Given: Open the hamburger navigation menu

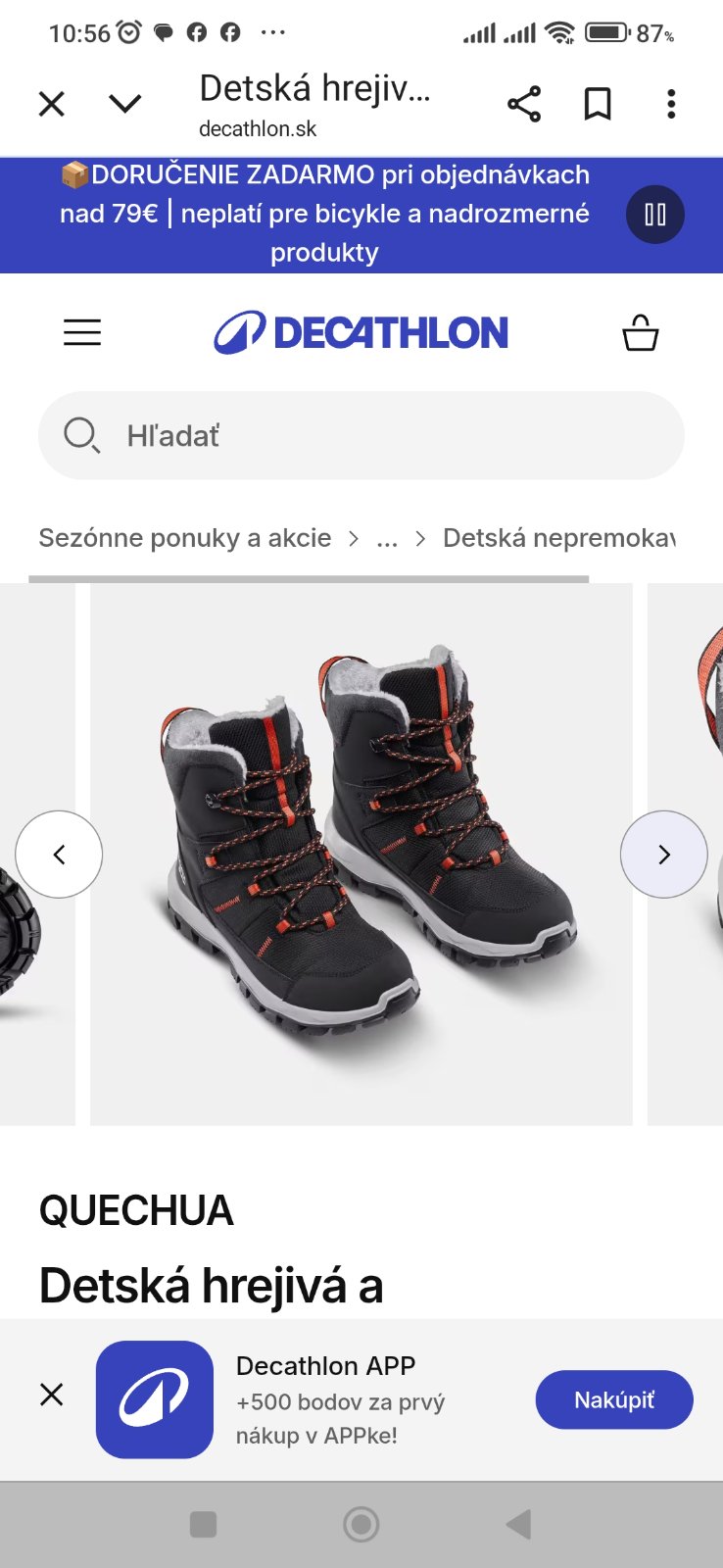Looking at the screenshot, I should [82, 333].
